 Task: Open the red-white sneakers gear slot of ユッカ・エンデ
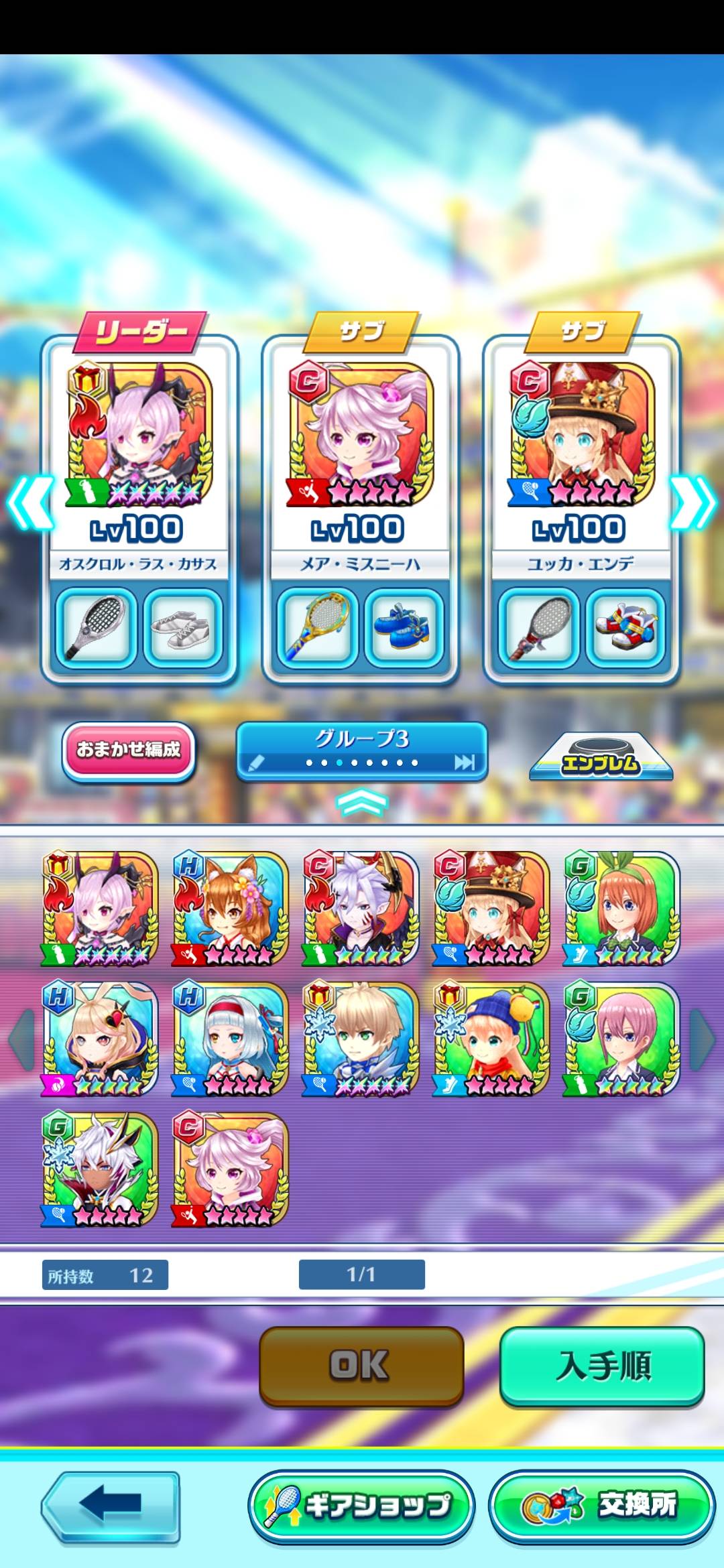tap(625, 628)
